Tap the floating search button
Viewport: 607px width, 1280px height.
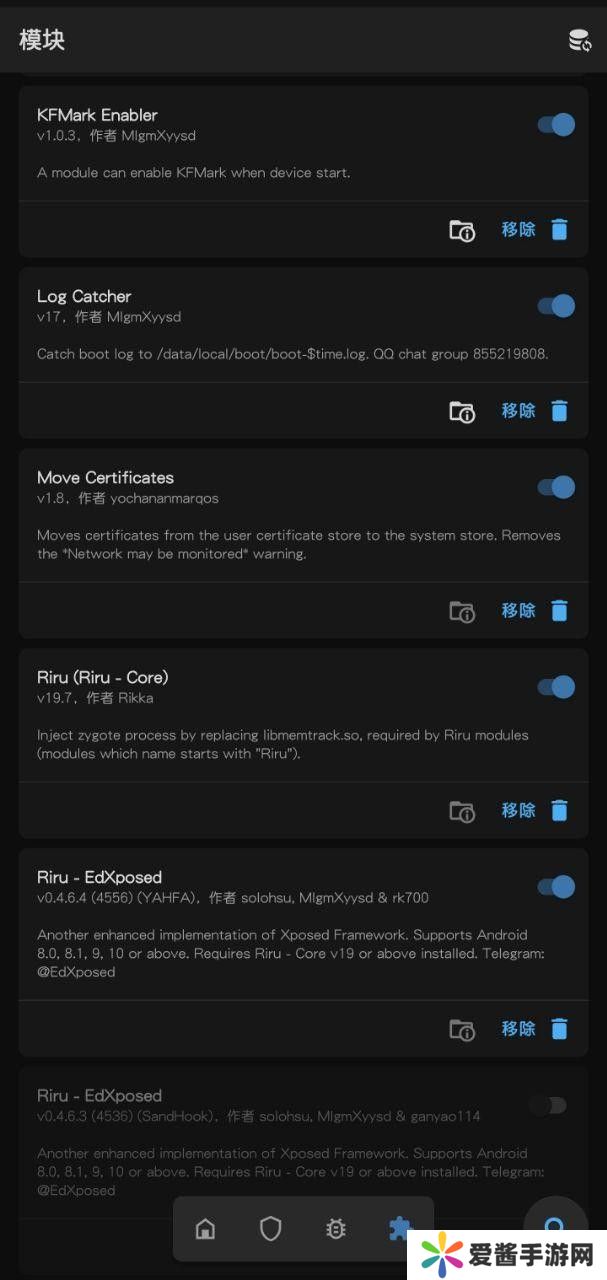(555, 1228)
